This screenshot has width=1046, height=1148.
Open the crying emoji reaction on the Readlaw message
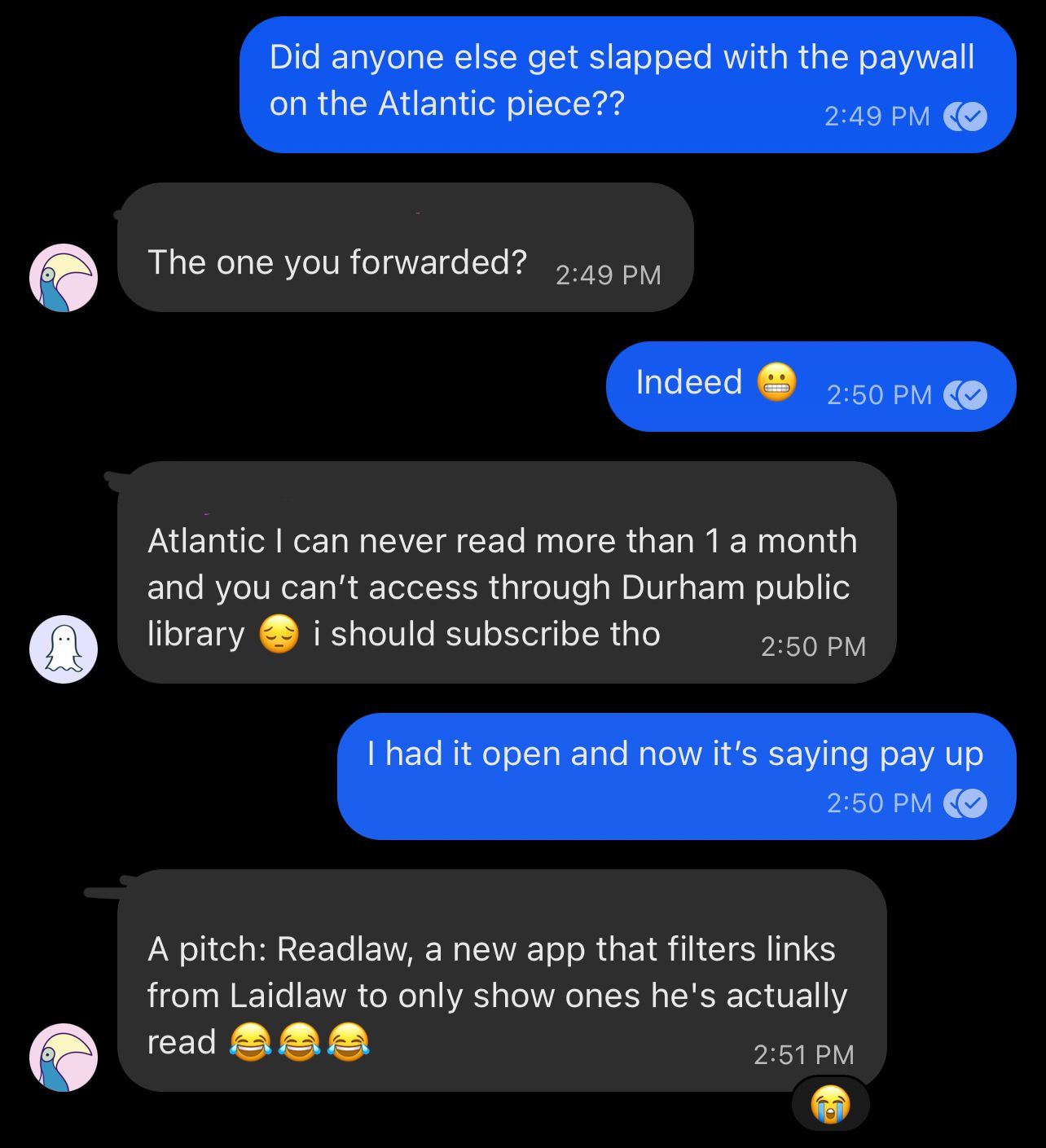tap(830, 1105)
